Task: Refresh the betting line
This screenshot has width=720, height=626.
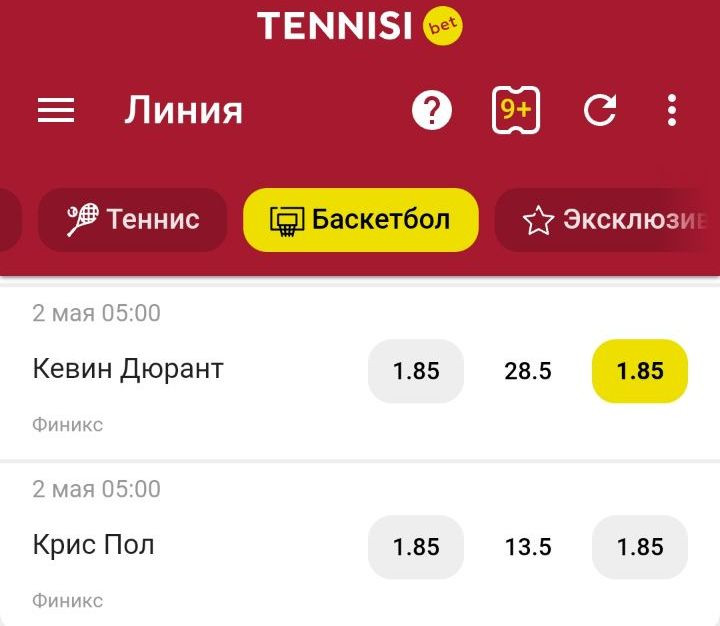Action: click(x=600, y=110)
